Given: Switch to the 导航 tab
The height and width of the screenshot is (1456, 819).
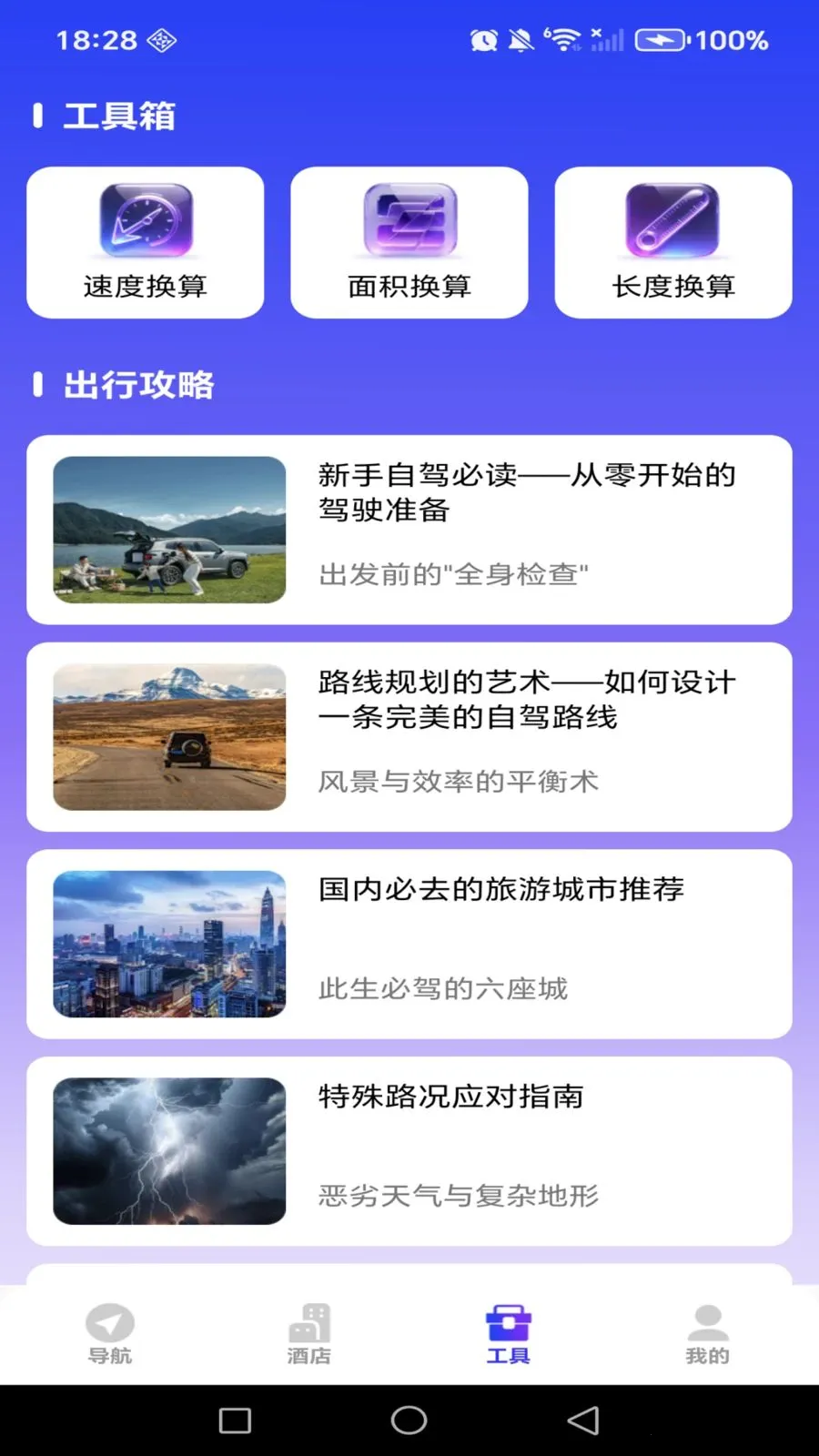Looking at the screenshot, I should (x=110, y=1334).
